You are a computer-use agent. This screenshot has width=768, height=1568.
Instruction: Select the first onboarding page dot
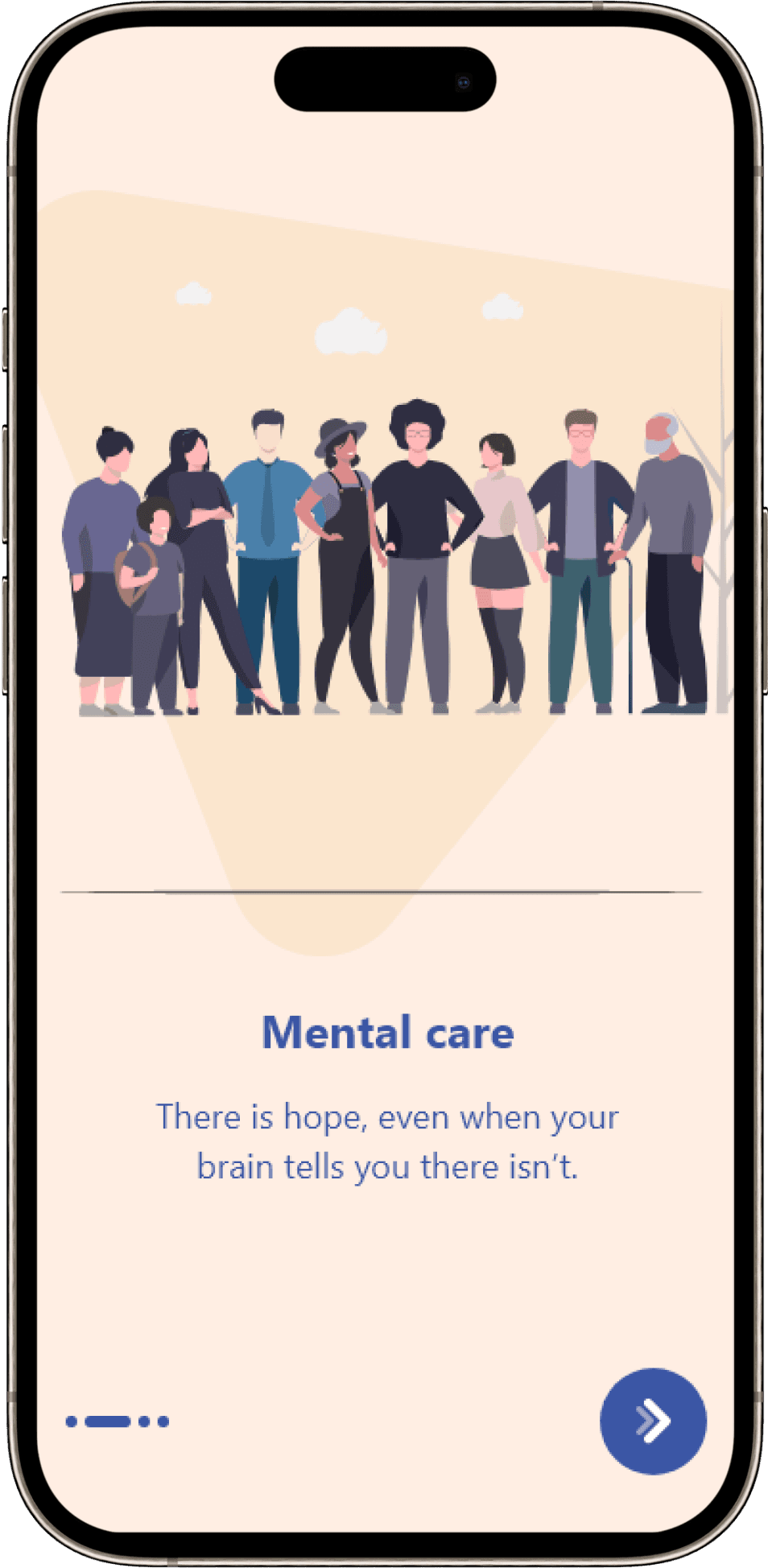click(x=72, y=1422)
